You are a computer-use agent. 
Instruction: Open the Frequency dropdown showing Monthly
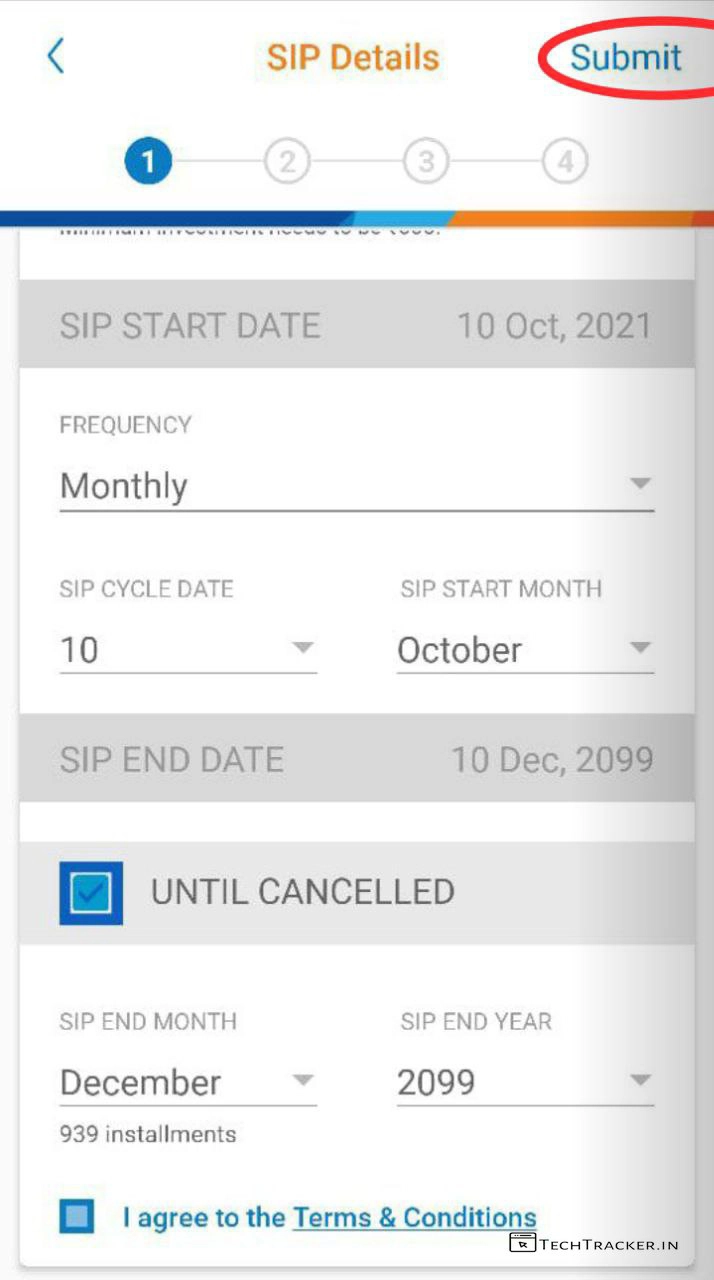[356, 487]
